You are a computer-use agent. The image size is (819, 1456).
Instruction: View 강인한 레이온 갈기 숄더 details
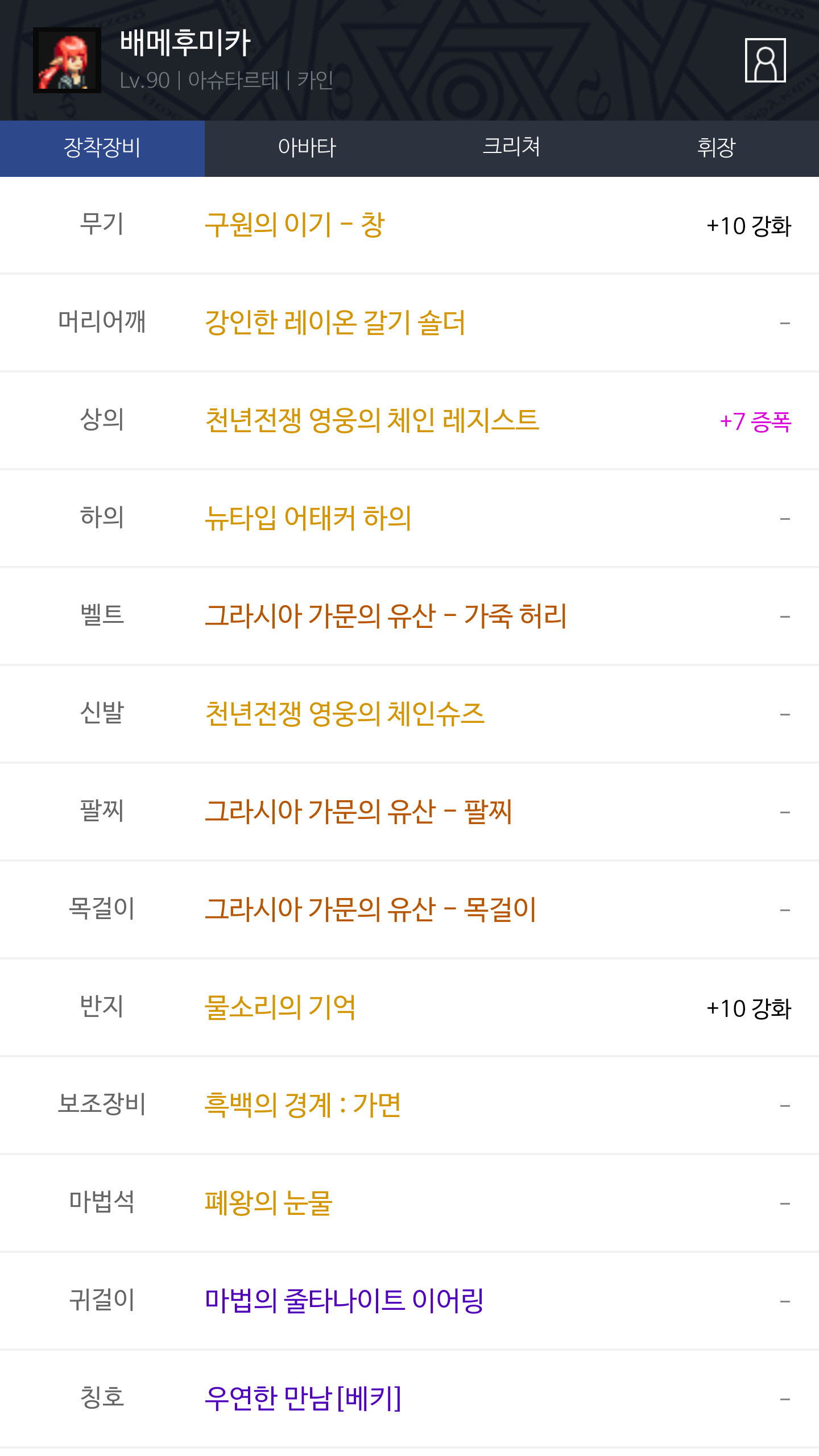click(x=335, y=323)
